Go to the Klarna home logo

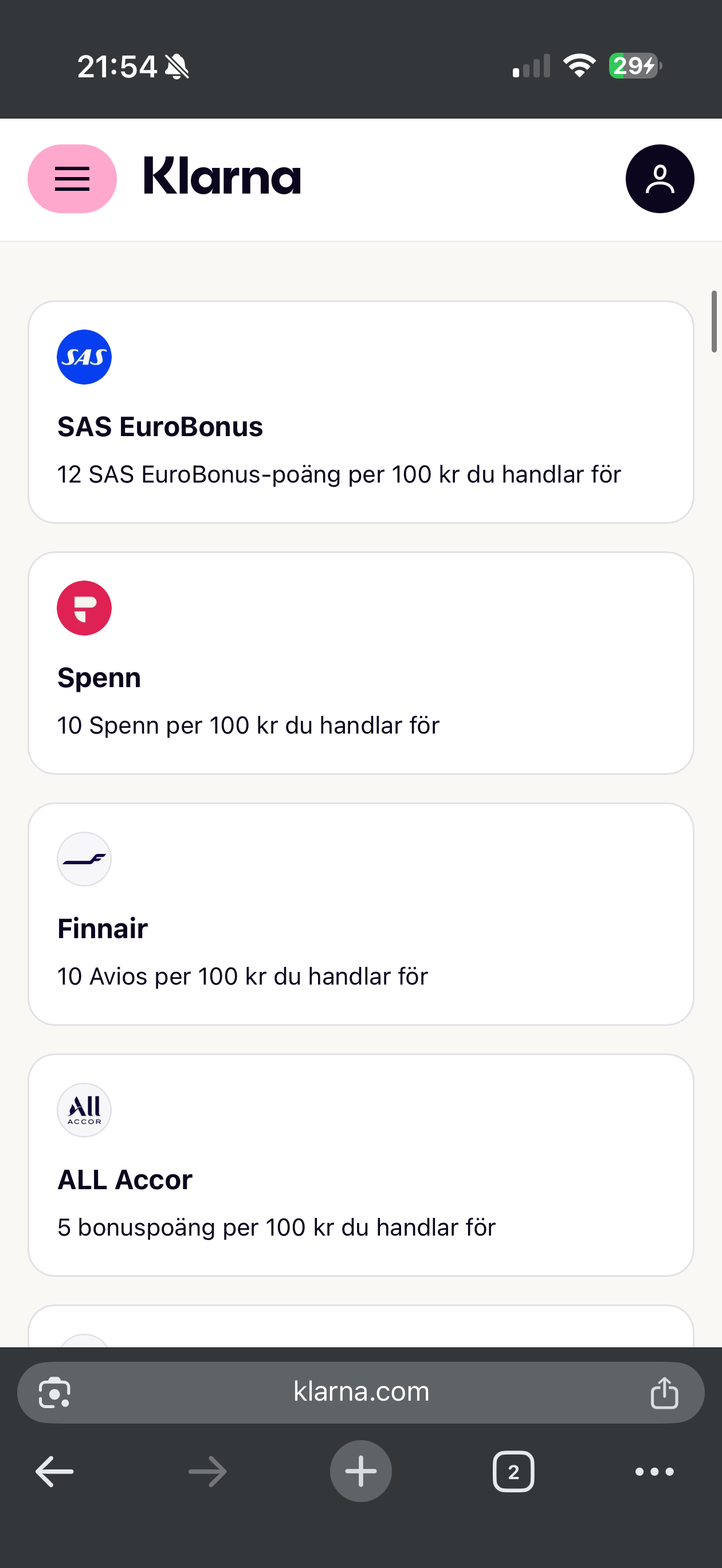coord(222,177)
